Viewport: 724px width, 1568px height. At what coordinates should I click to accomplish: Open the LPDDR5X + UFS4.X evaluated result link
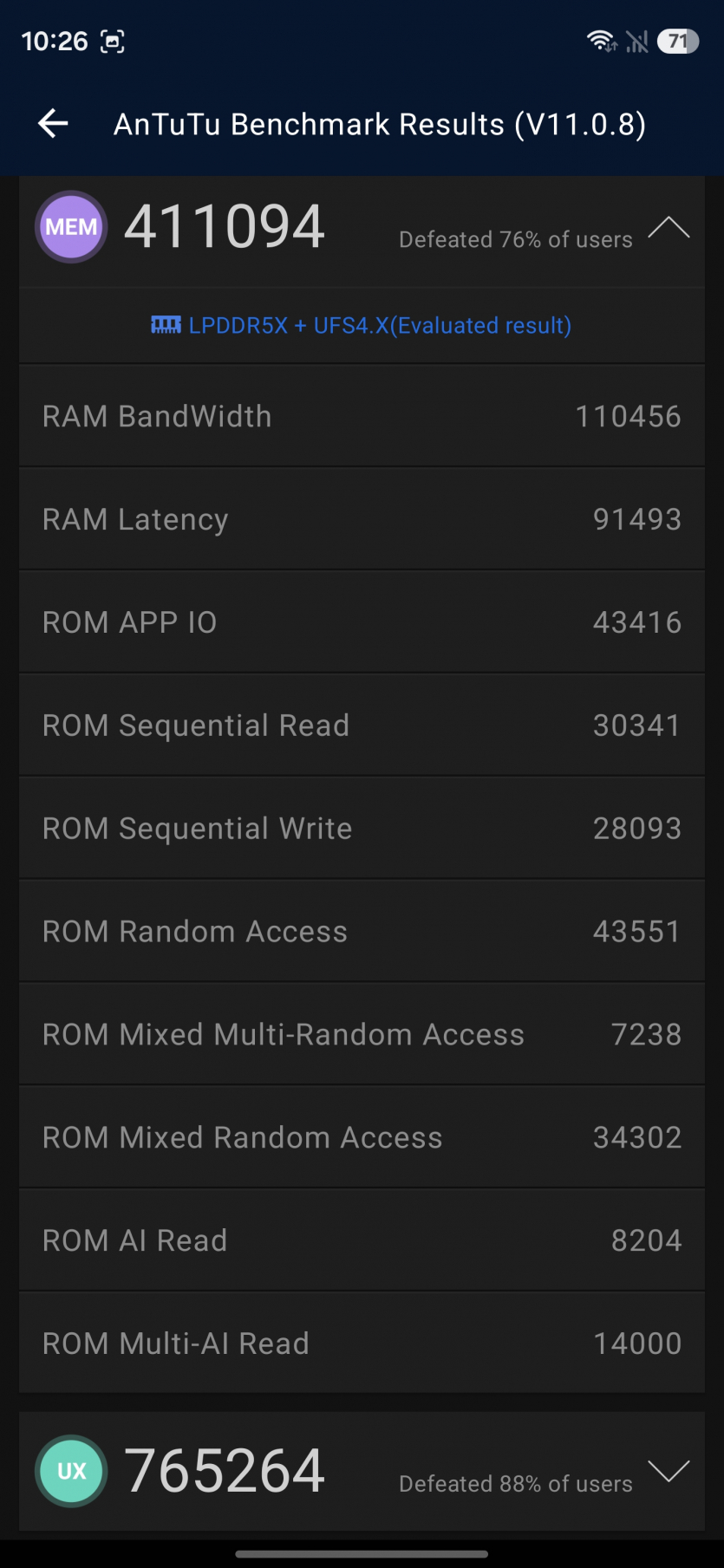[x=362, y=326]
